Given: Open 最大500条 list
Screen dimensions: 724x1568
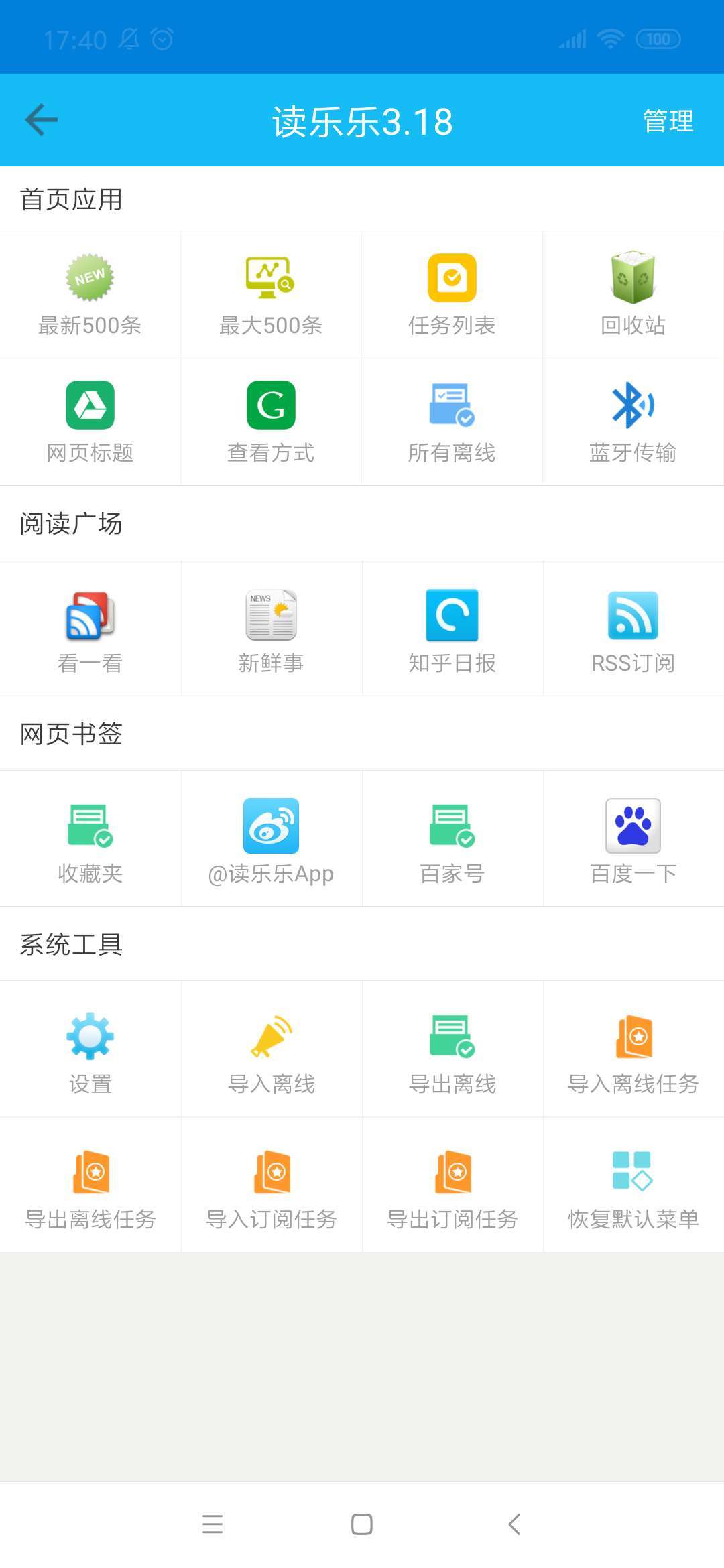Looking at the screenshot, I should 271,295.
